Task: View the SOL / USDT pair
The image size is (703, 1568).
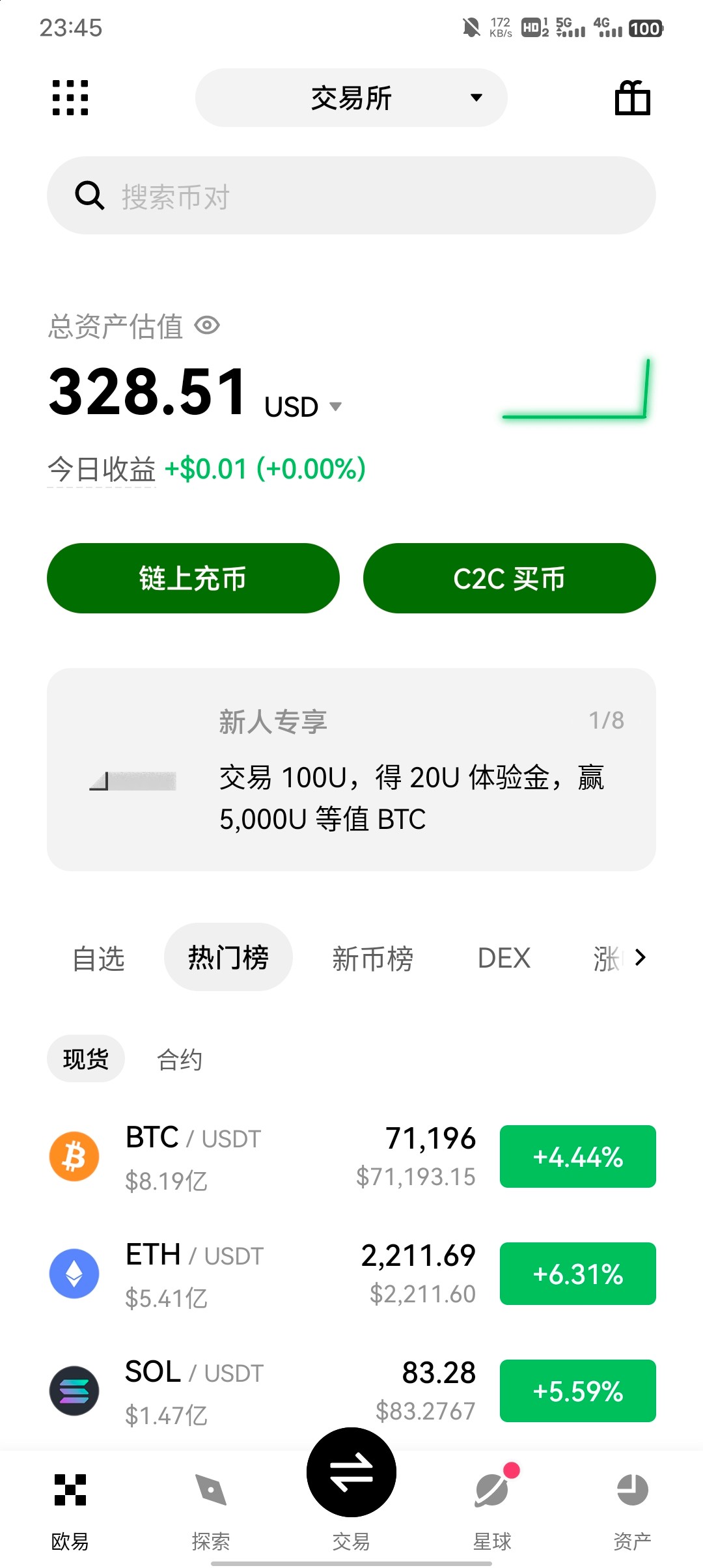Action: (260, 1390)
